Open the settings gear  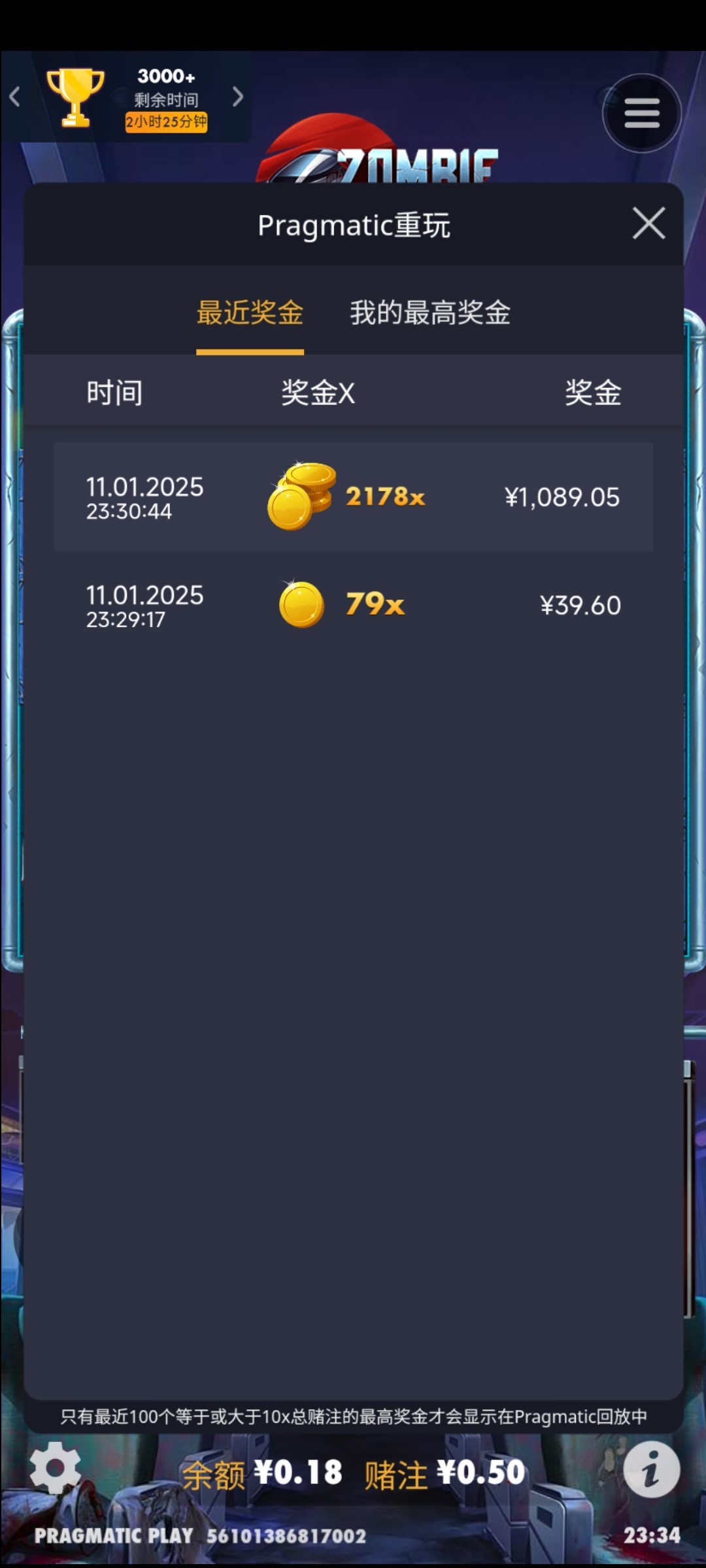[56, 1468]
